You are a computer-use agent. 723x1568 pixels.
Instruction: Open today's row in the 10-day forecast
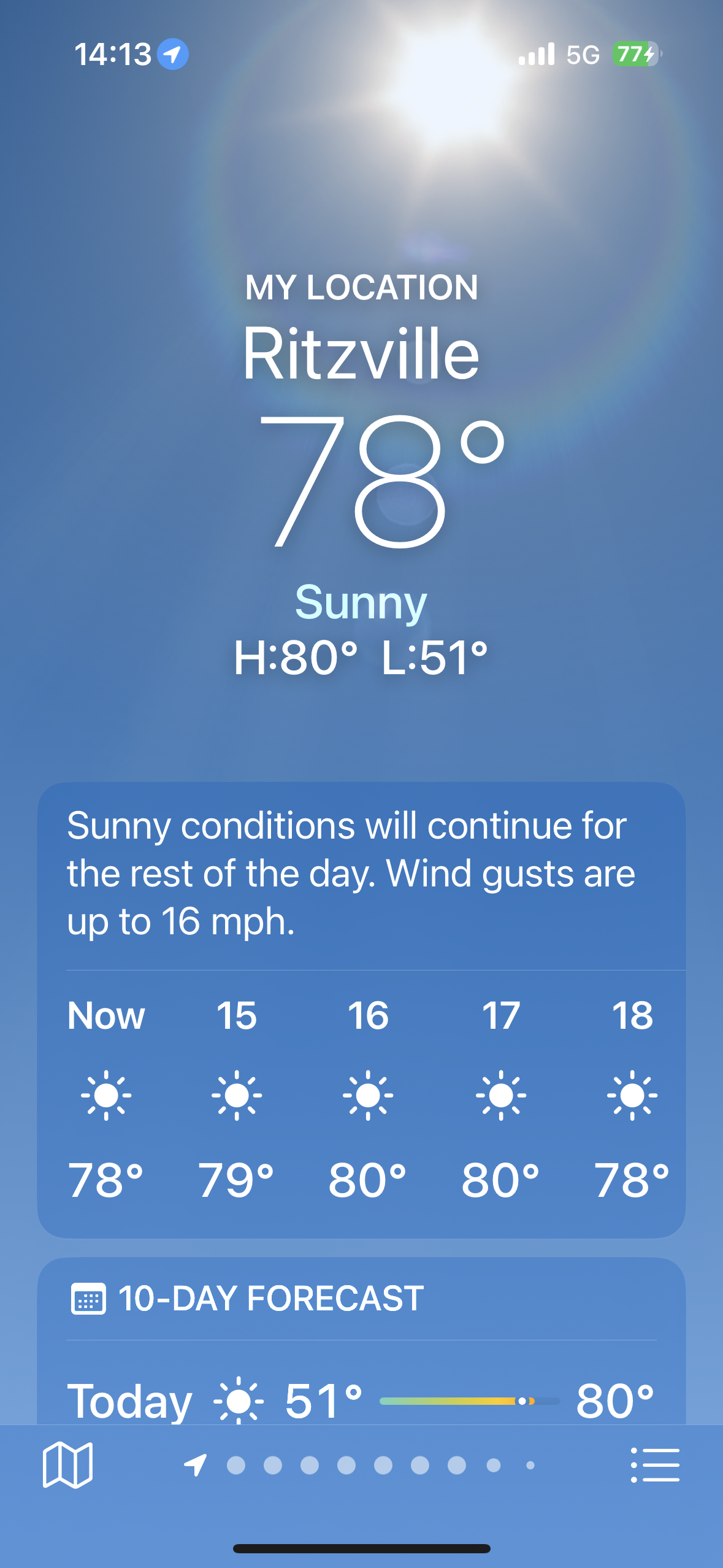[361, 1400]
